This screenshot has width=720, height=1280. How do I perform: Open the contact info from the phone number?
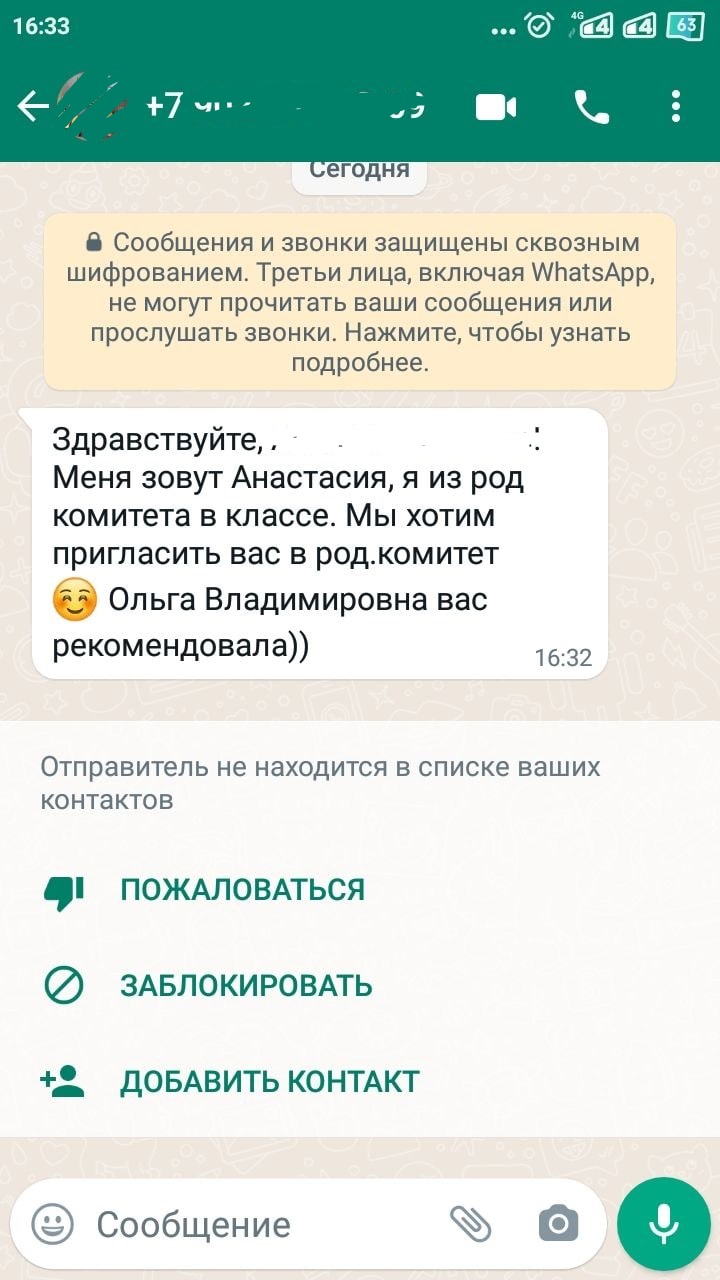(x=285, y=106)
